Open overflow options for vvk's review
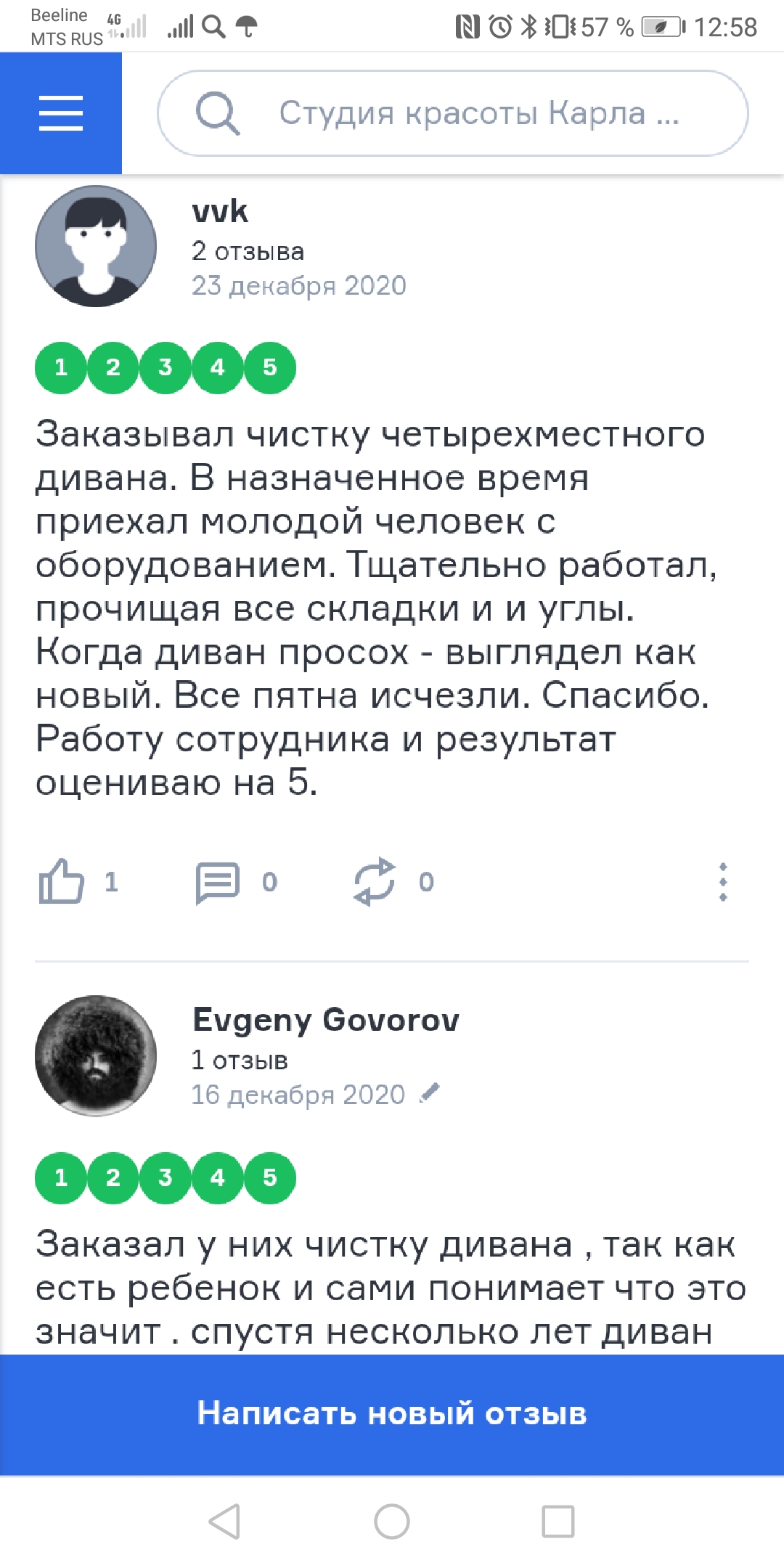The height and width of the screenshot is (1568, 784). (x=722, y=882)
